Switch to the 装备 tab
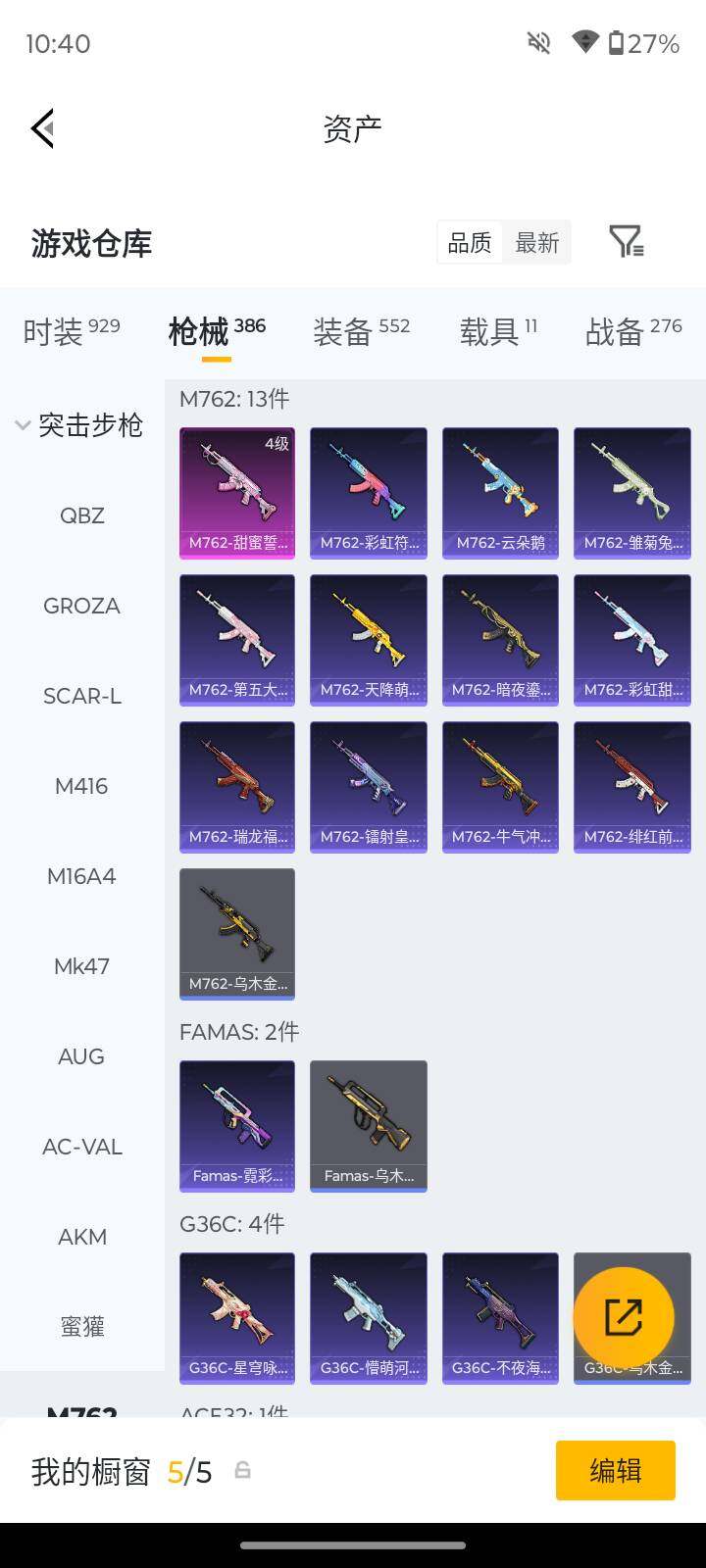Image resolution: width=706 pixels, height=1568 pixels. coord(361,332)
